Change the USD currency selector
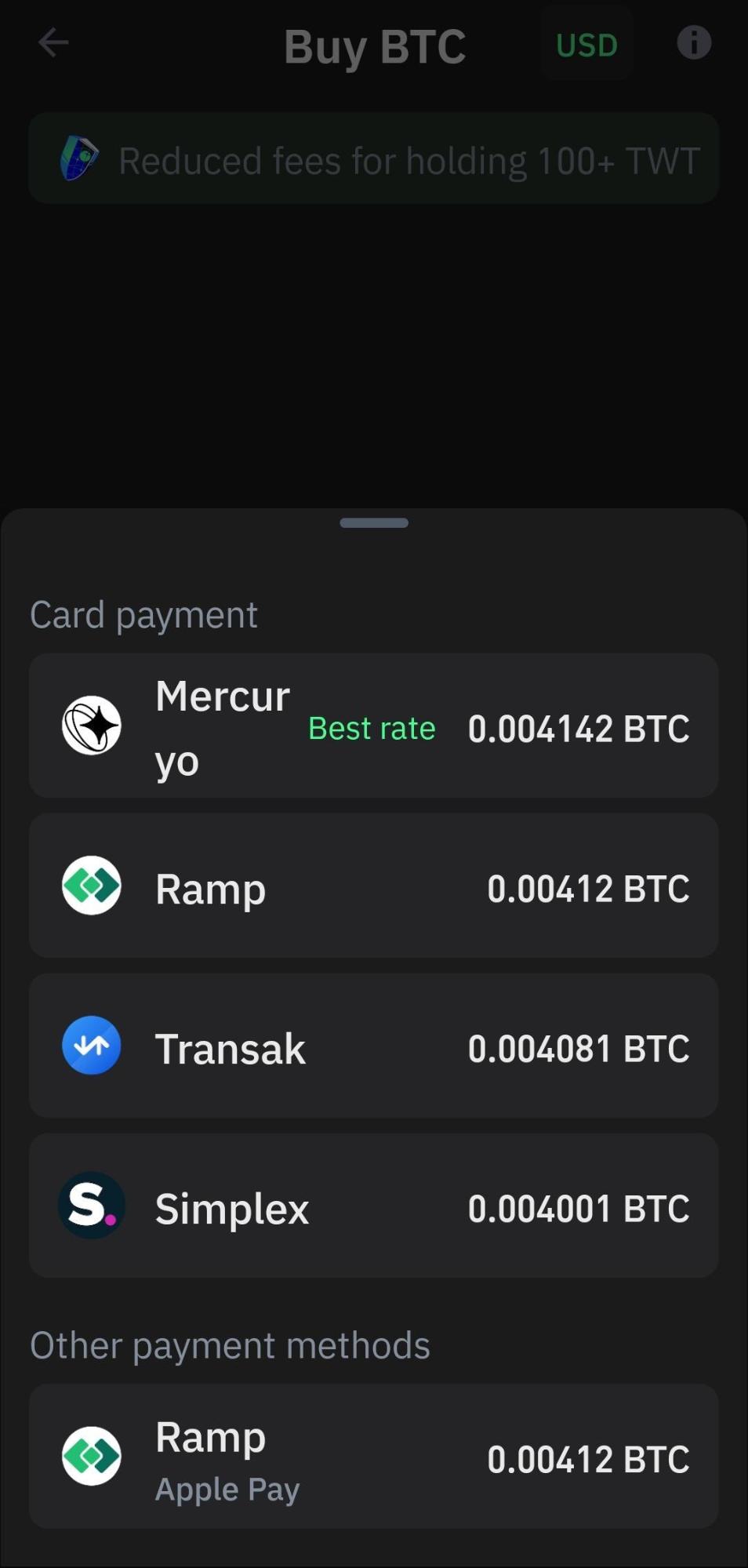The height and width of the screenshot is (1568, 748). click(x=586, y=45)
